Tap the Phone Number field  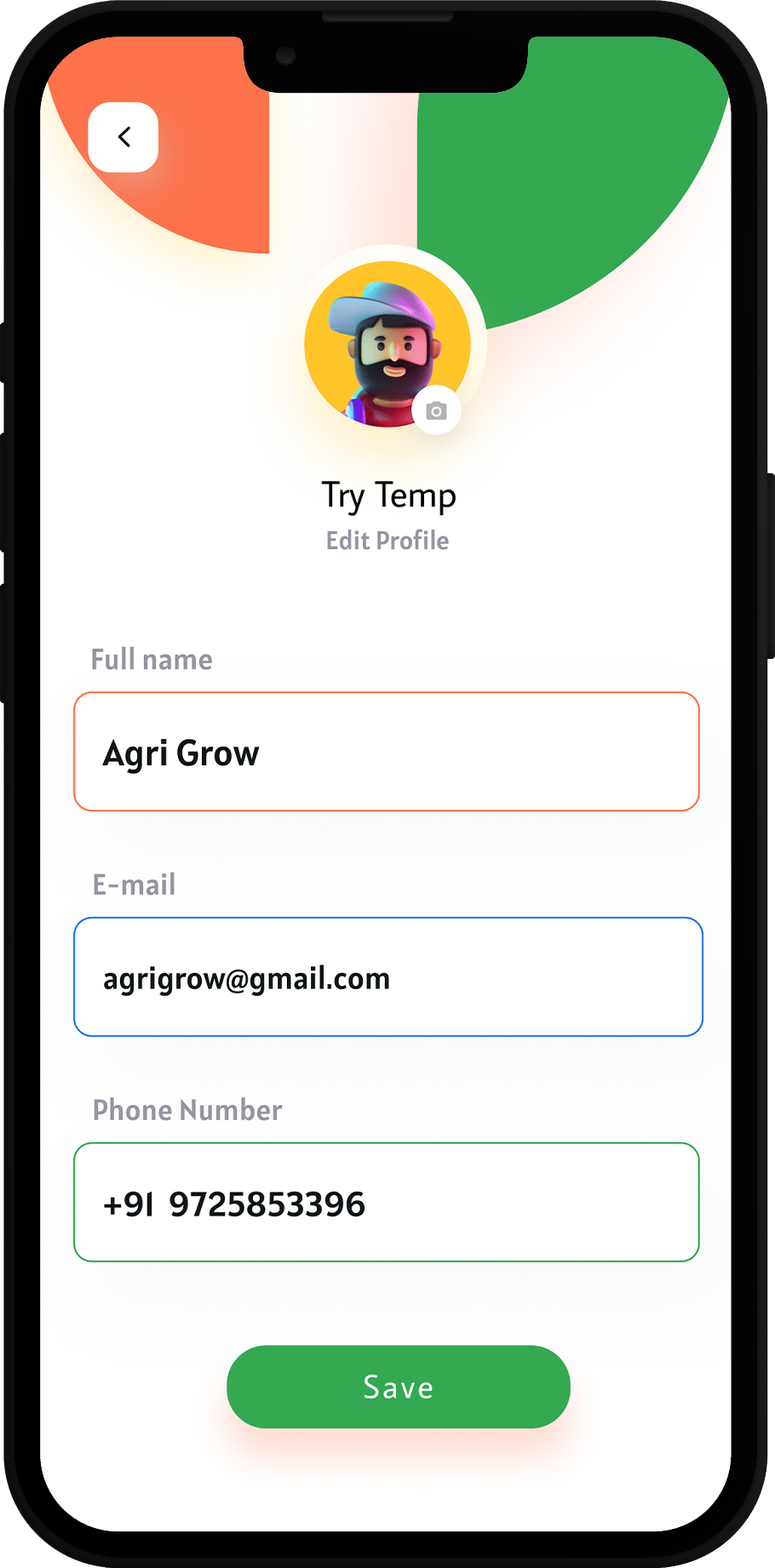coord(387,1203)
